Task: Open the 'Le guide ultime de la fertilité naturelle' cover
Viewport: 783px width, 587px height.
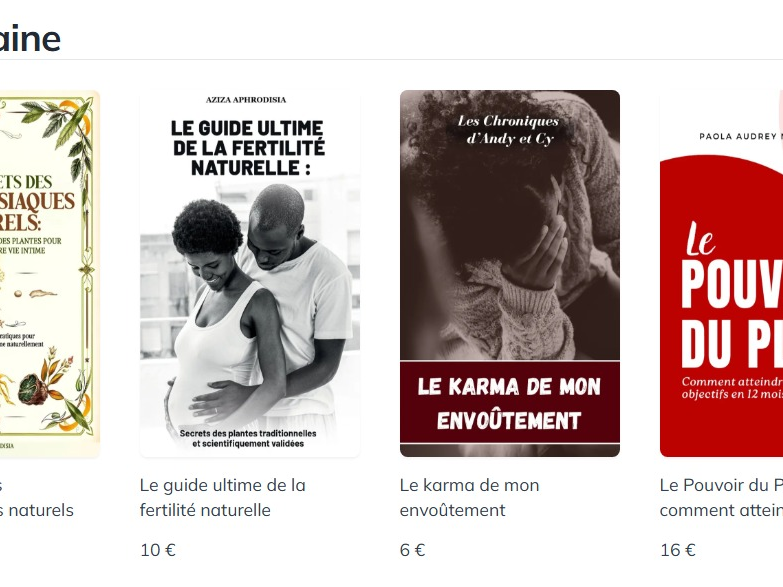Action: coord(250,273)
